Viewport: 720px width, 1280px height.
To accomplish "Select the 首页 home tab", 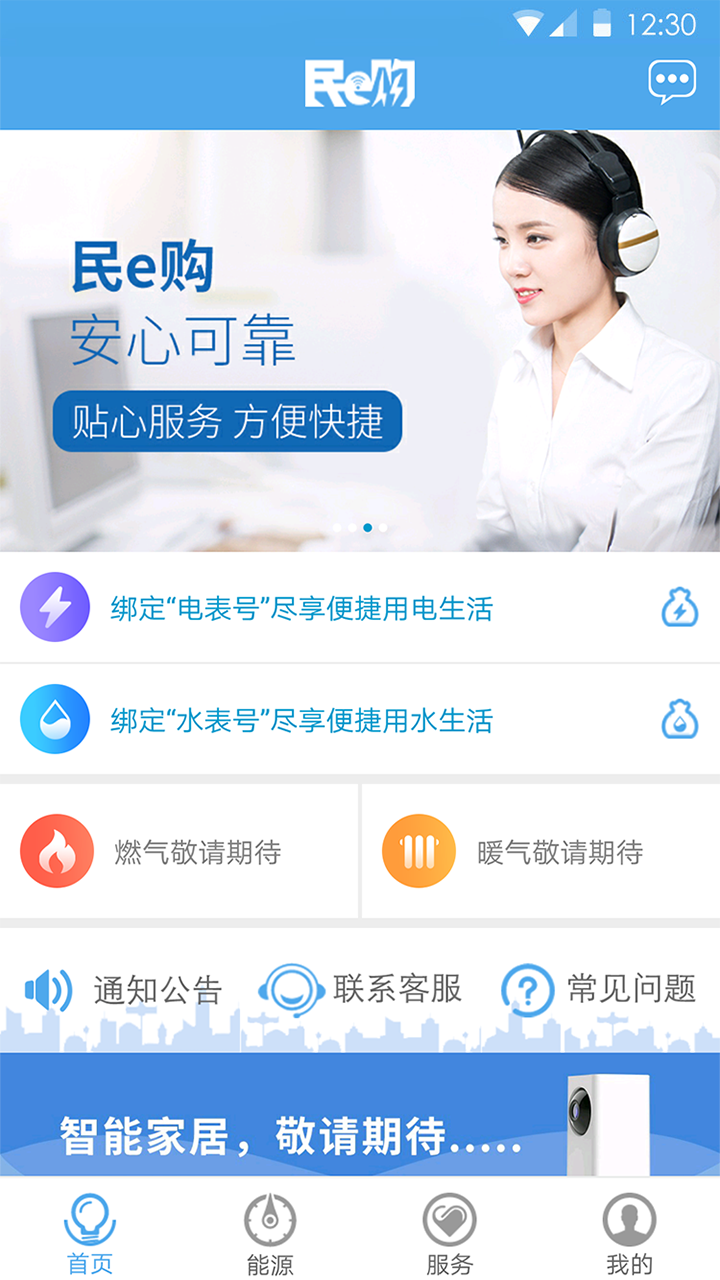I will point(91,1230).
